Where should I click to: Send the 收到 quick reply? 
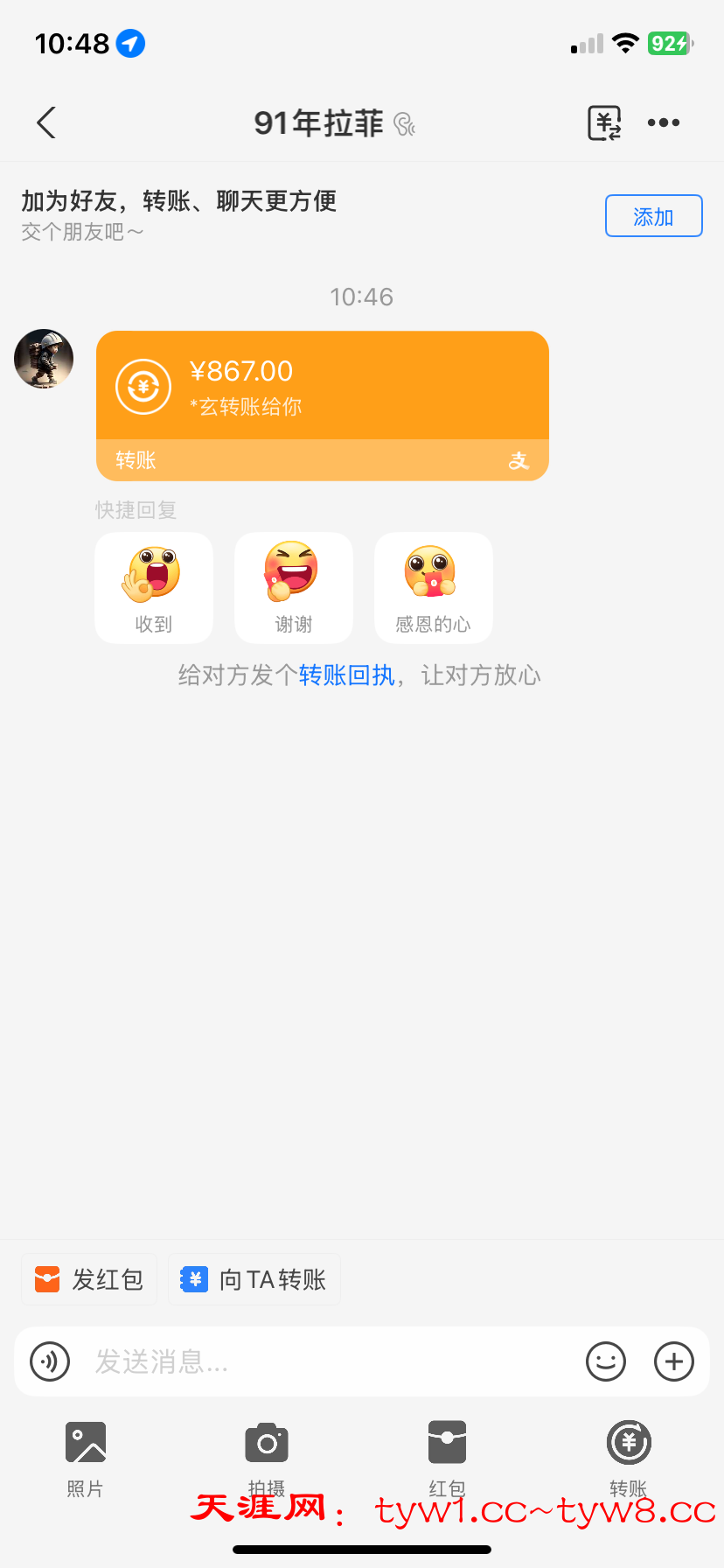click(x=154, y=588)
